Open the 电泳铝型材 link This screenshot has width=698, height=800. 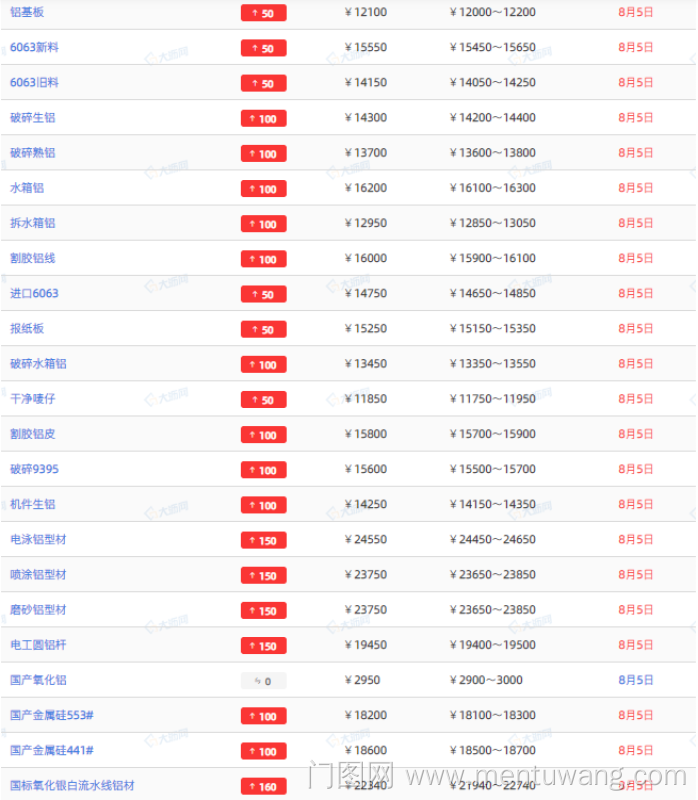coord(38,539)
